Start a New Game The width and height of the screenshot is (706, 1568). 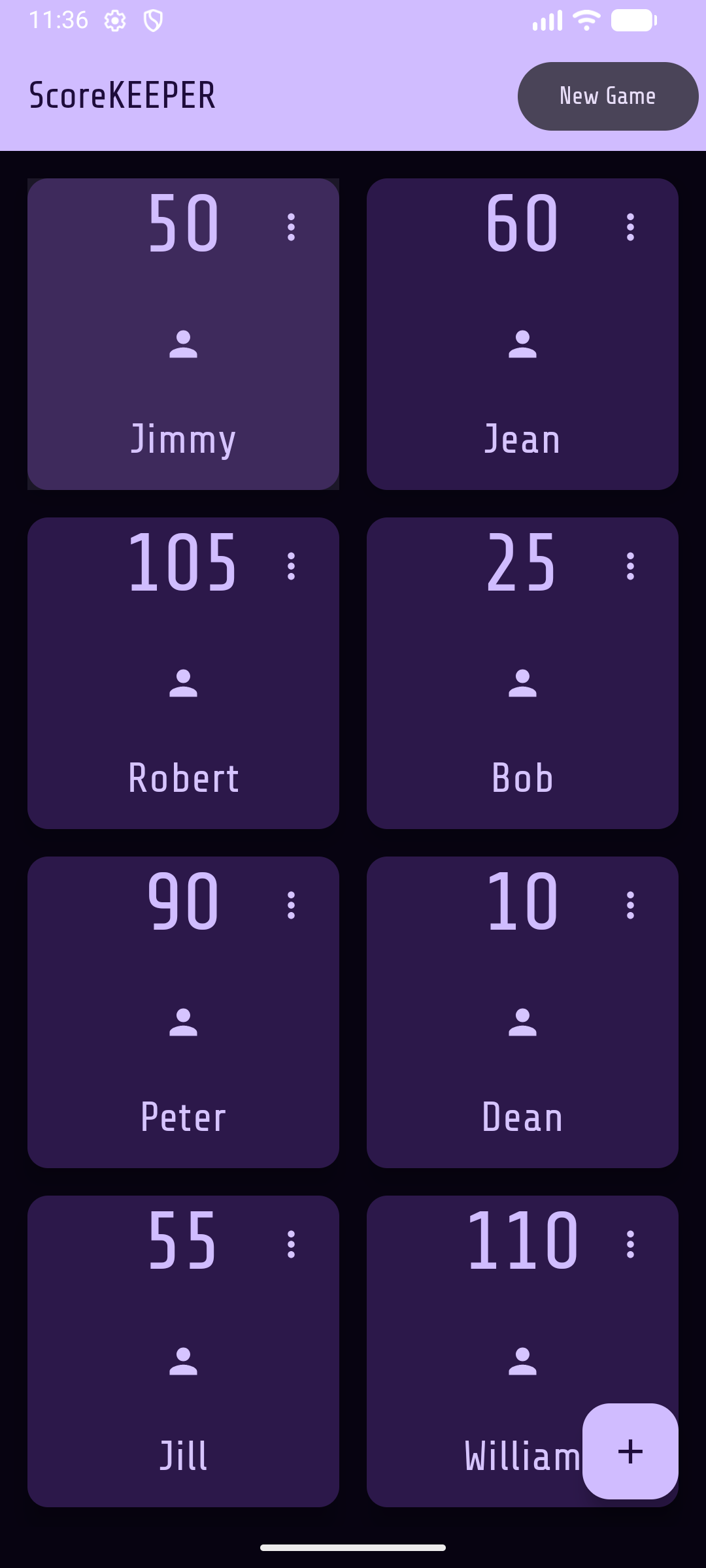tap(607, 95)
